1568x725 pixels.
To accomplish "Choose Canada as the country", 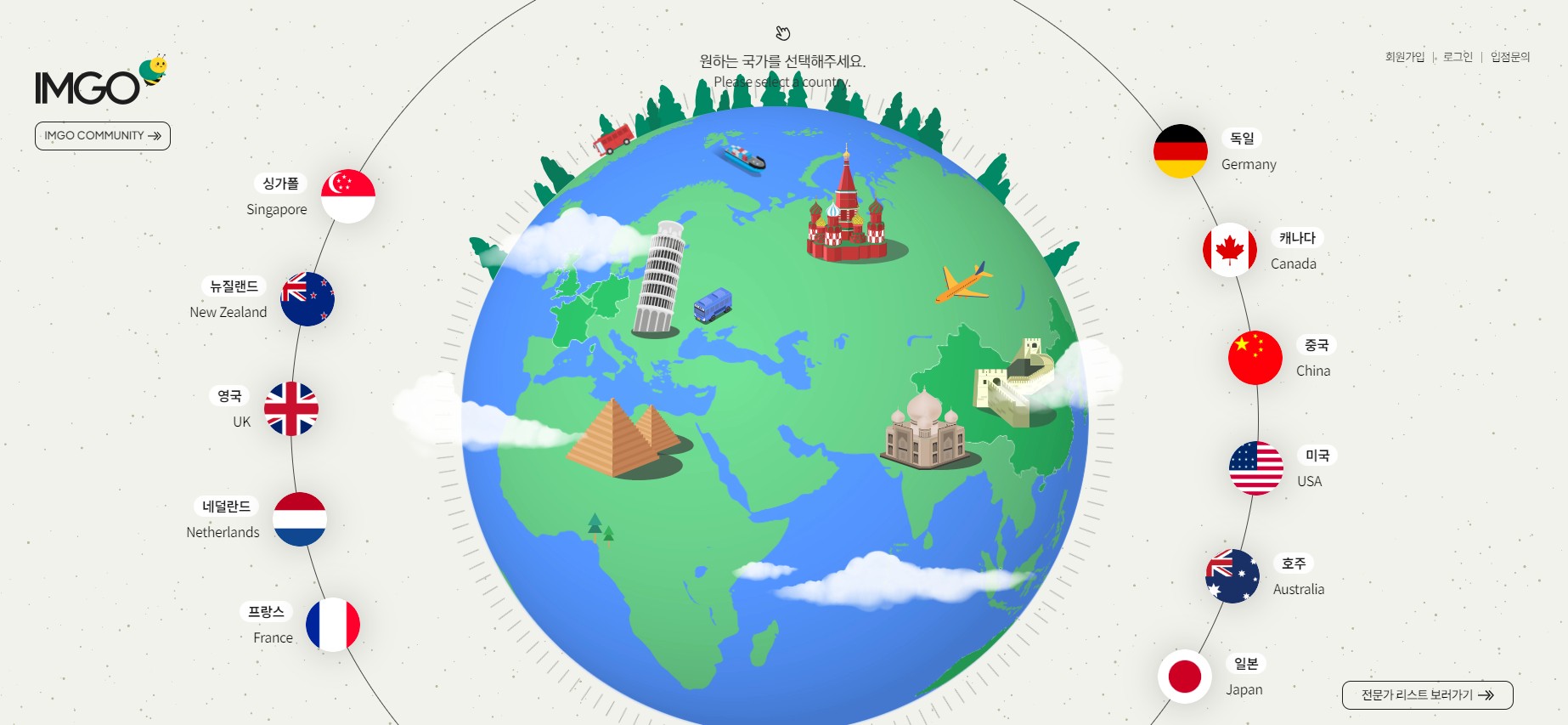I will click(1229, 250).
